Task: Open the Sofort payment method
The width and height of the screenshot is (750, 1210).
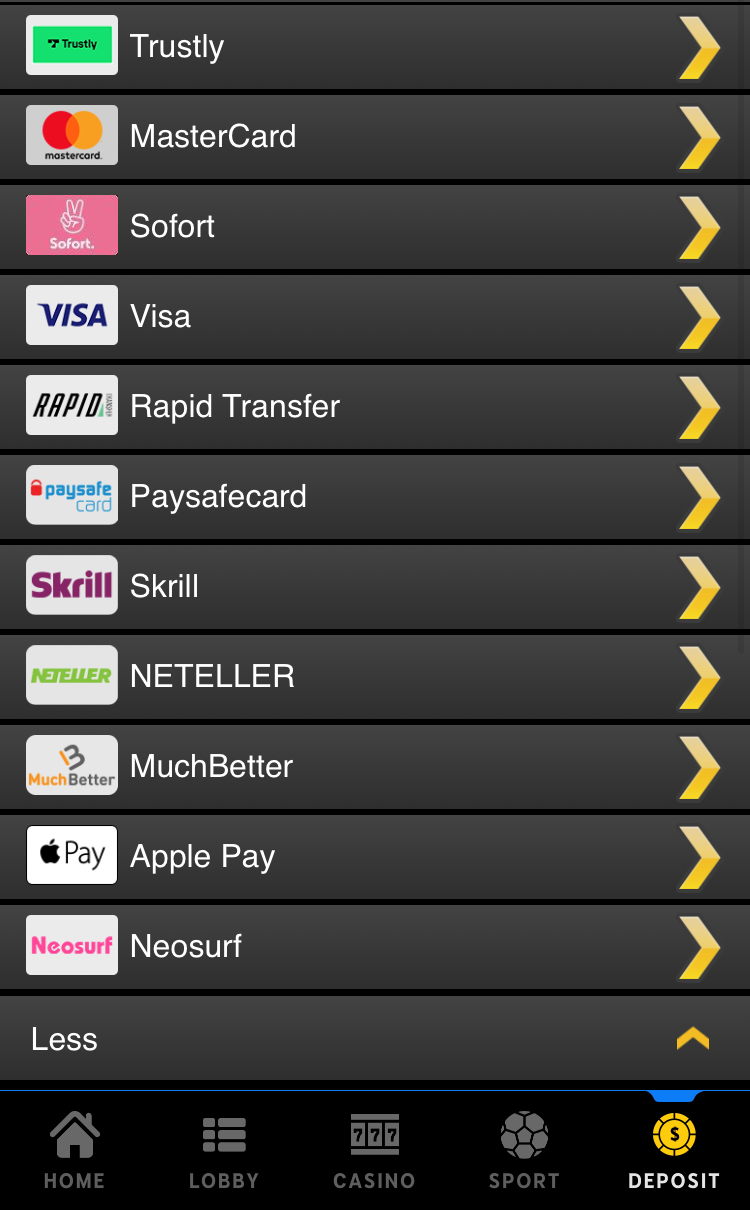Action: 375,226
